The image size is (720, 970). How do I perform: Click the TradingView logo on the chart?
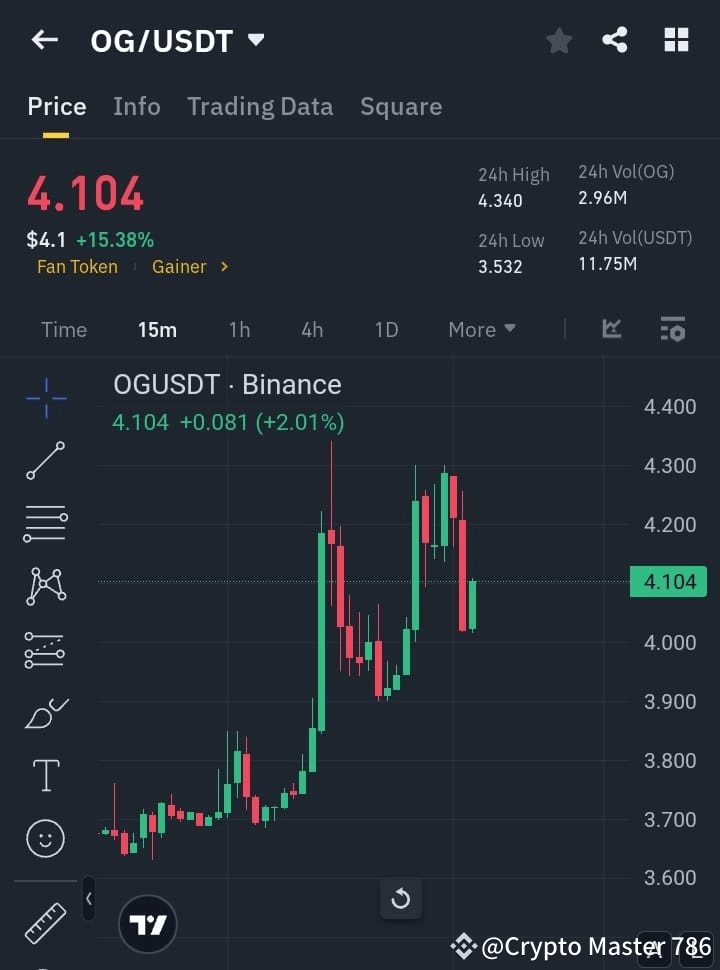[x=148, y=923]
